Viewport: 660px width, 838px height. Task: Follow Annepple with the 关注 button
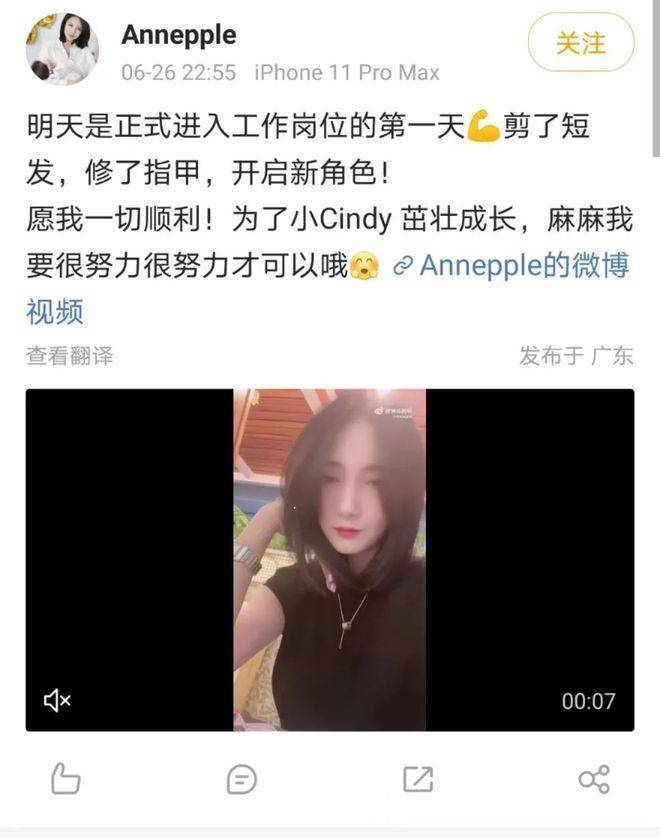click(580, 44)
